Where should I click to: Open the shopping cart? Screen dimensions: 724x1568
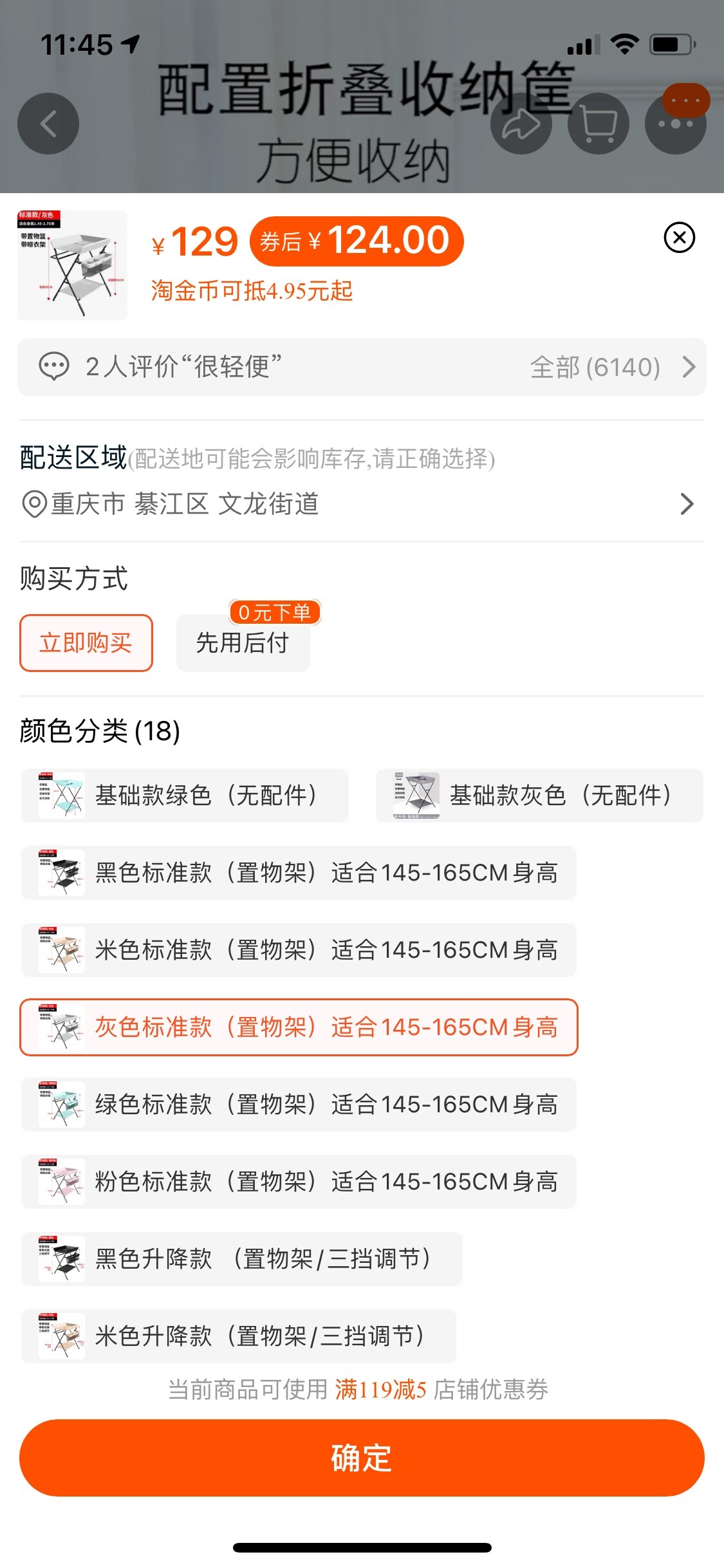point(598,124)
